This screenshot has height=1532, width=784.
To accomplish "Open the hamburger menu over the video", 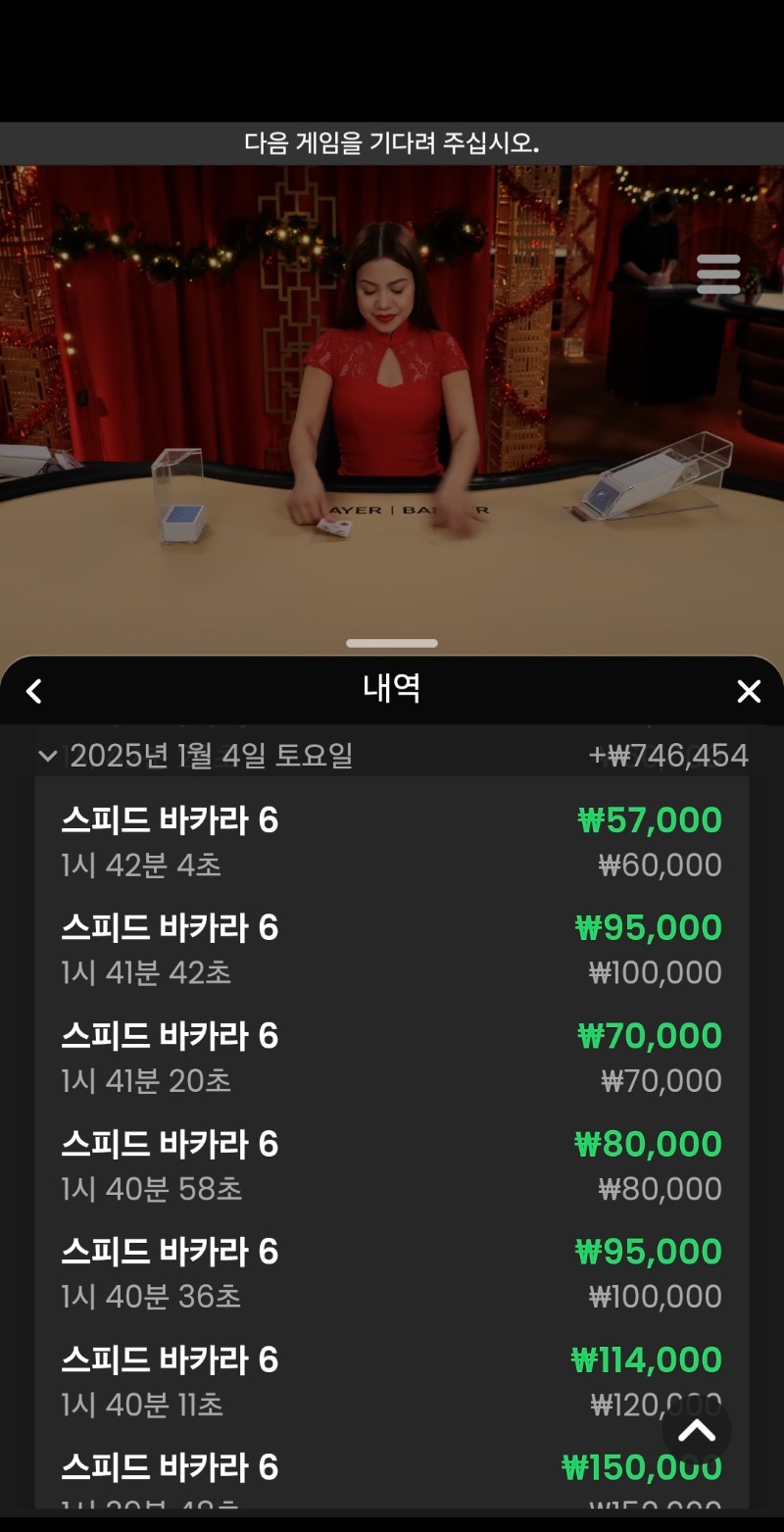I will (718, 274).
